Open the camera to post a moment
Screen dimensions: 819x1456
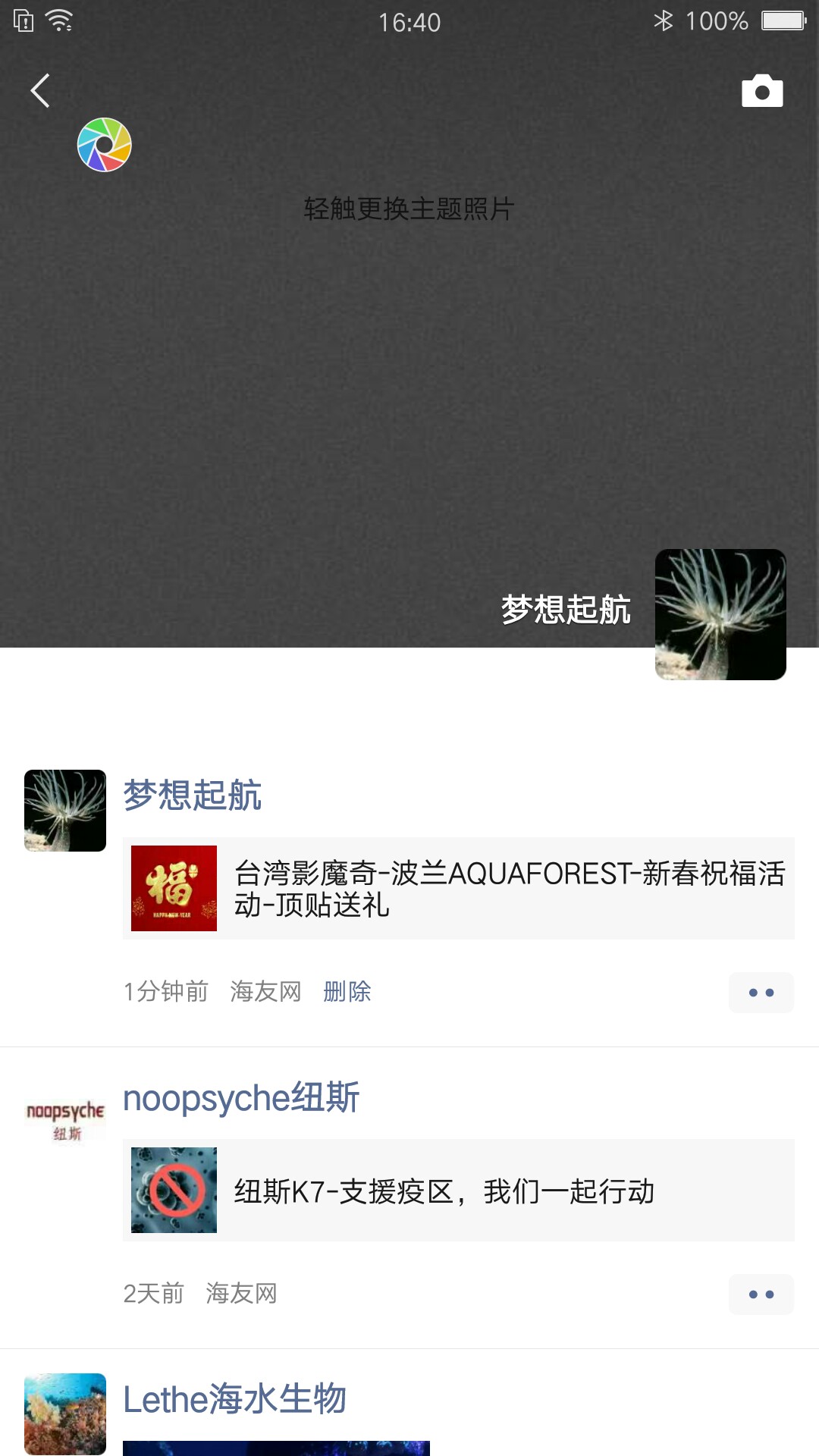[x=761, y=91]
